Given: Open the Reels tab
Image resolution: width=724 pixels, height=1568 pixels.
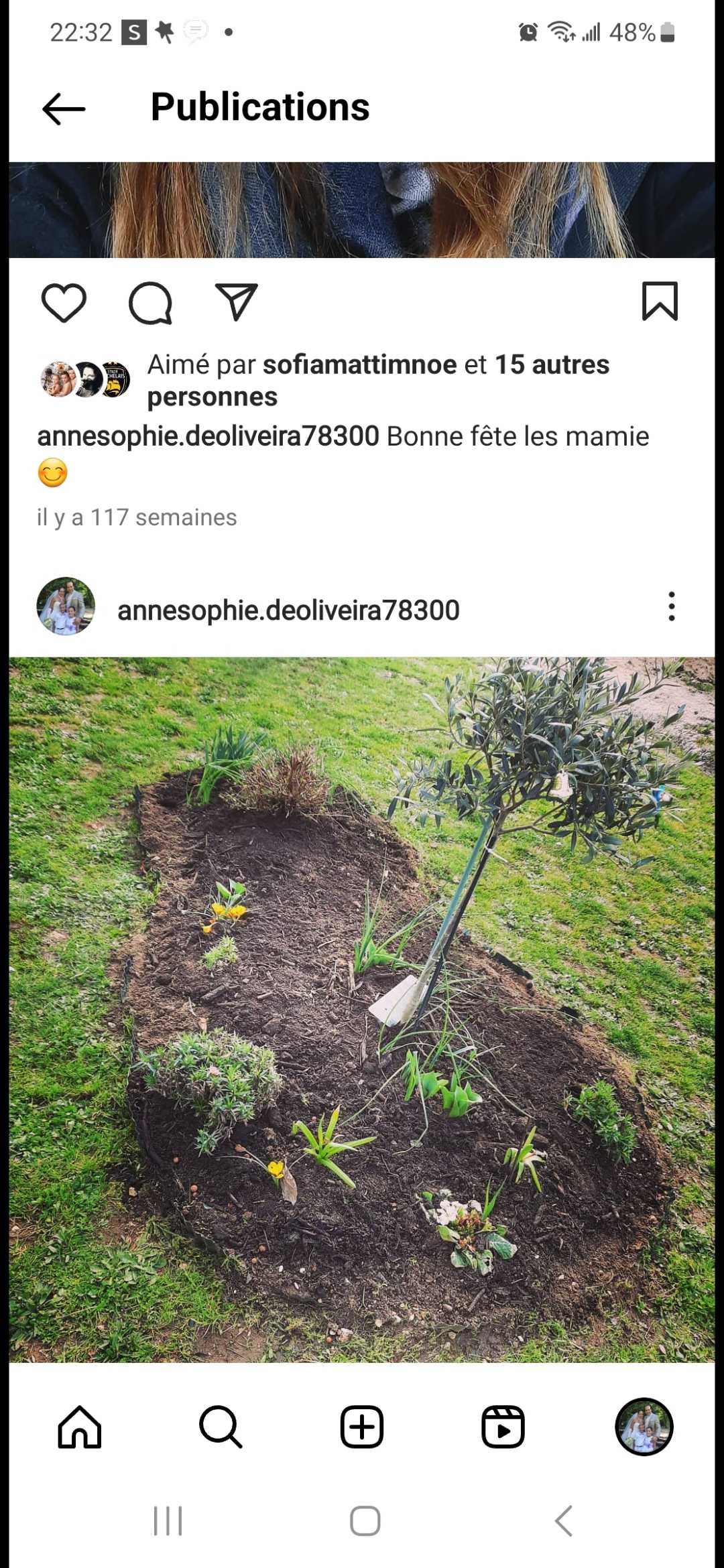Looking at the screenshot, I should (503, 1427).
